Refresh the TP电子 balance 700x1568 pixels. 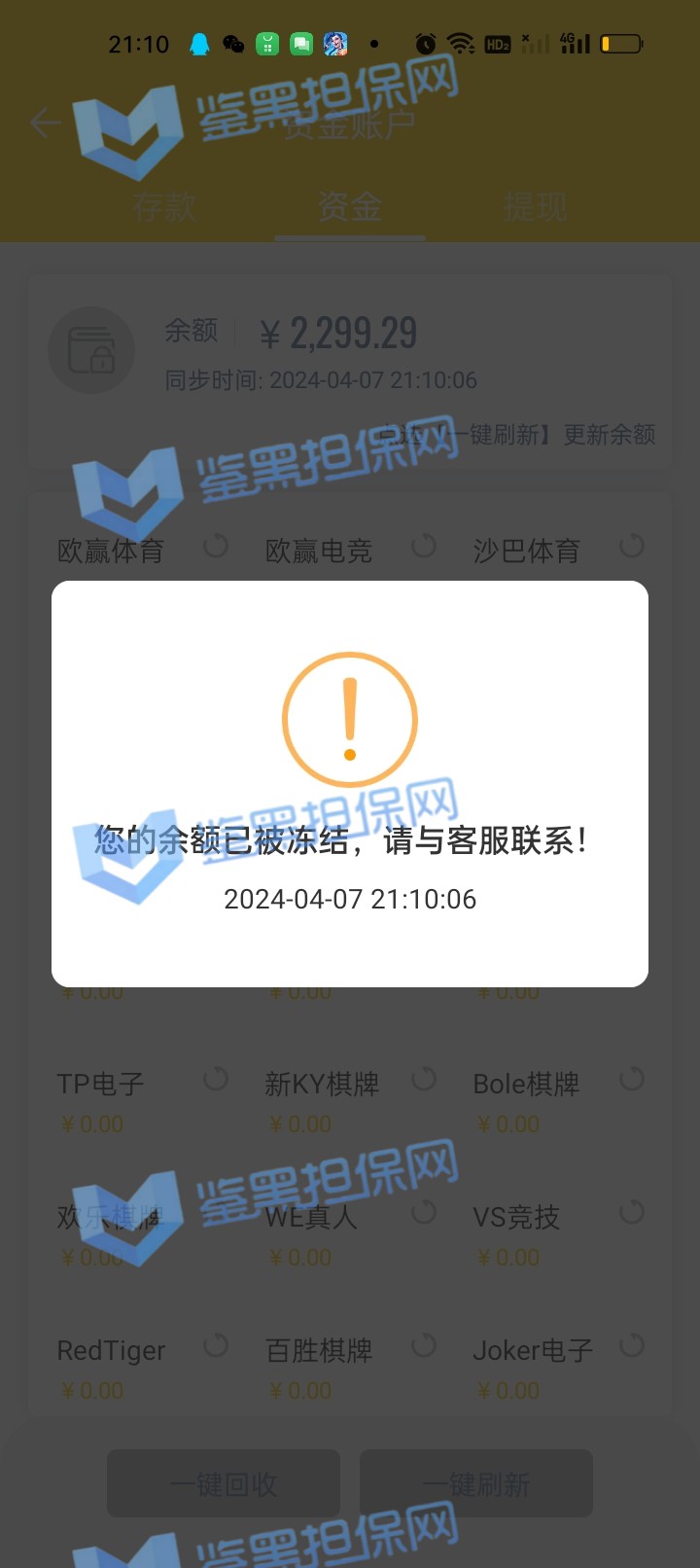tap(216, 1079)
